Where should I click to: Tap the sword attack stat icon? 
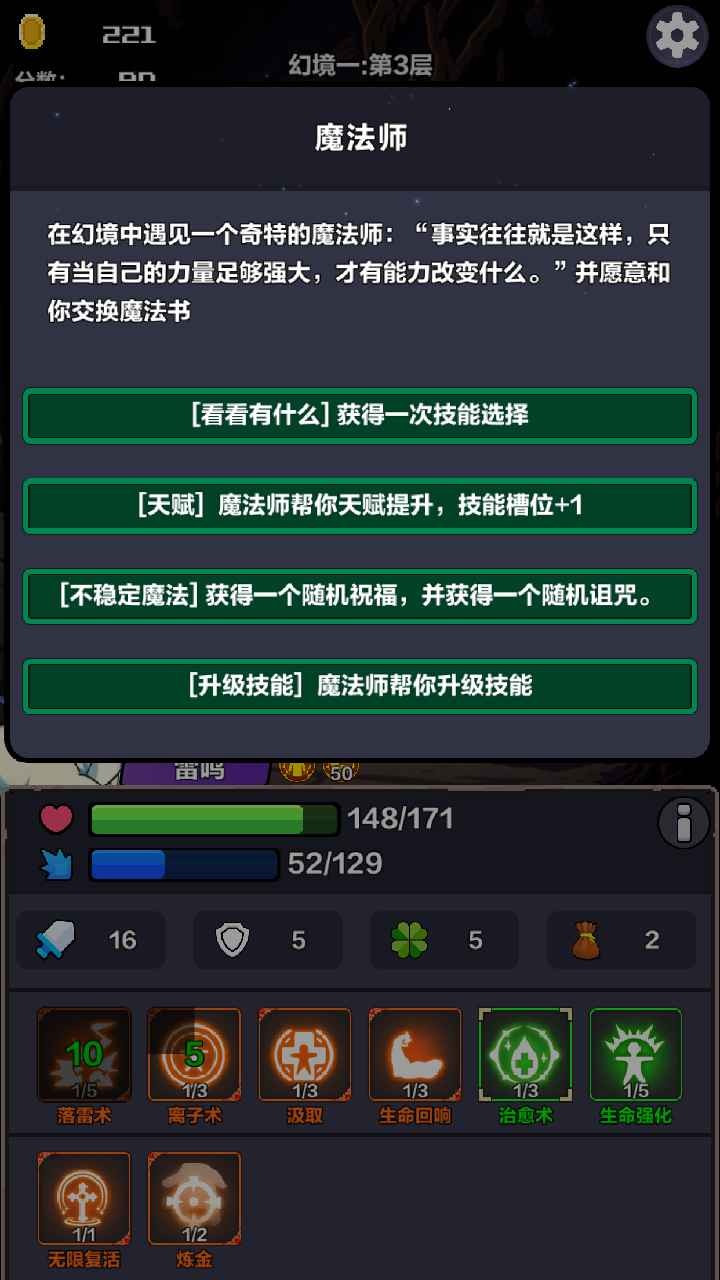click(55, 940)
